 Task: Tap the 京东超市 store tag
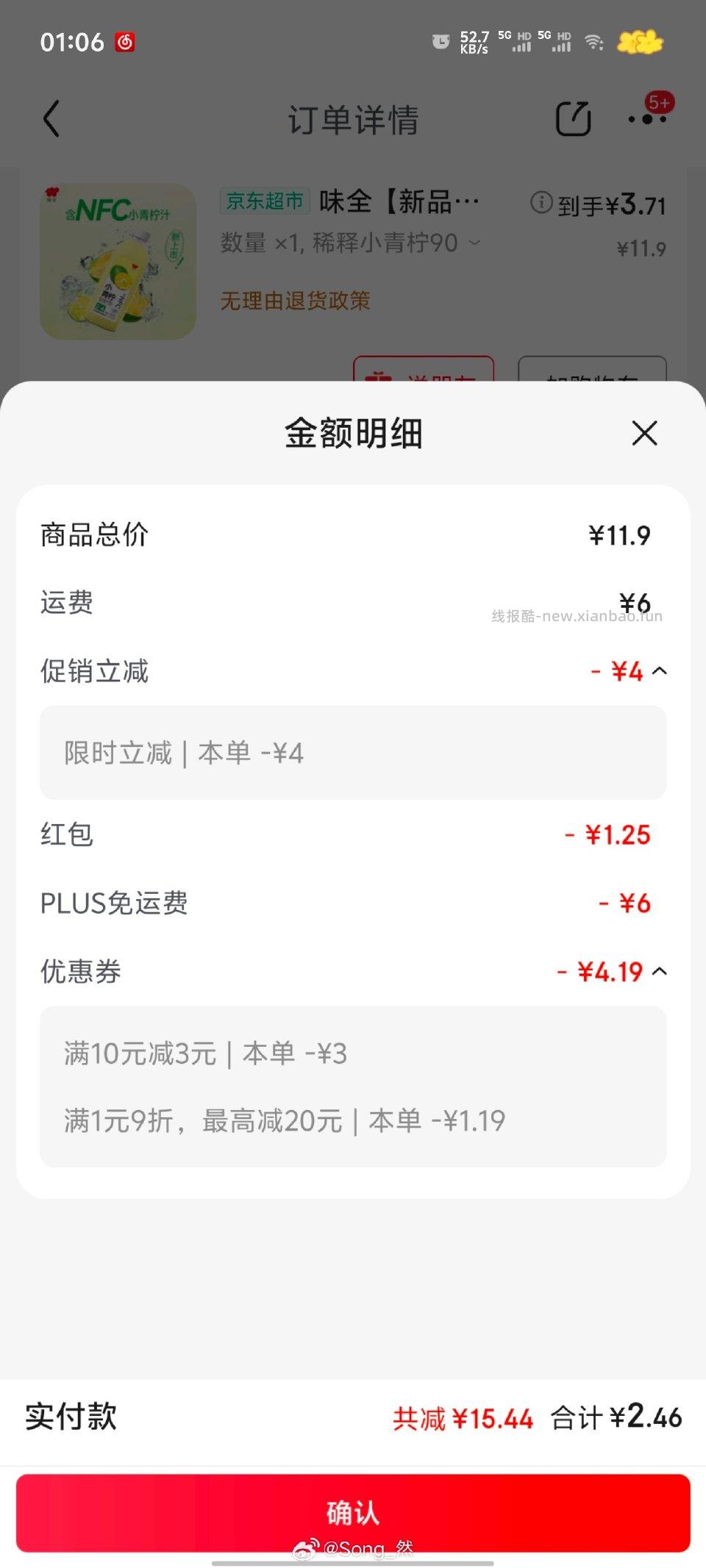click(x=265, y=199)
